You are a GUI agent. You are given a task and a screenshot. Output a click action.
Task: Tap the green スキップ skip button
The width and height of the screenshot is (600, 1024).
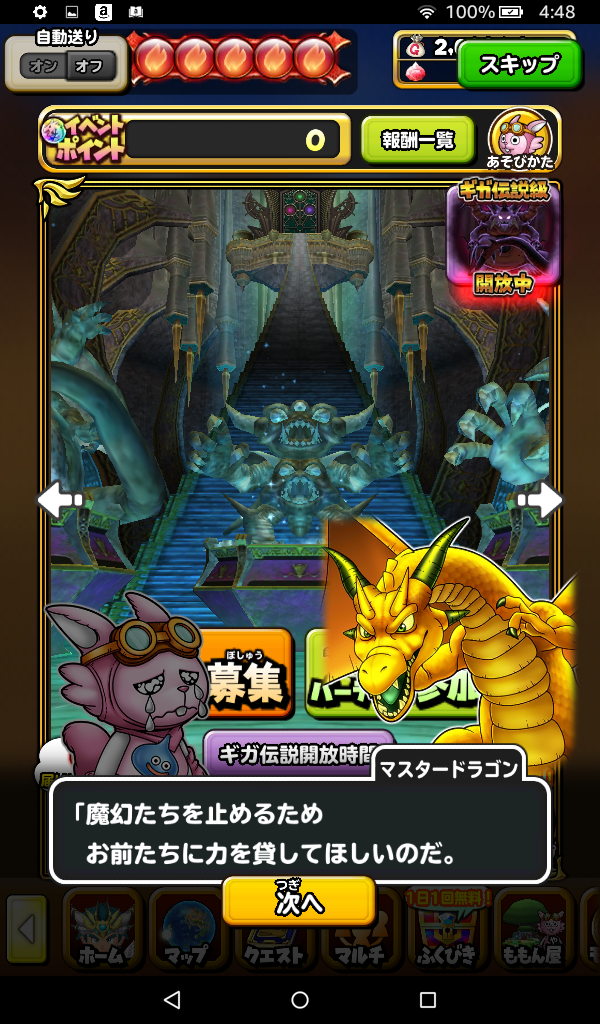518,65
